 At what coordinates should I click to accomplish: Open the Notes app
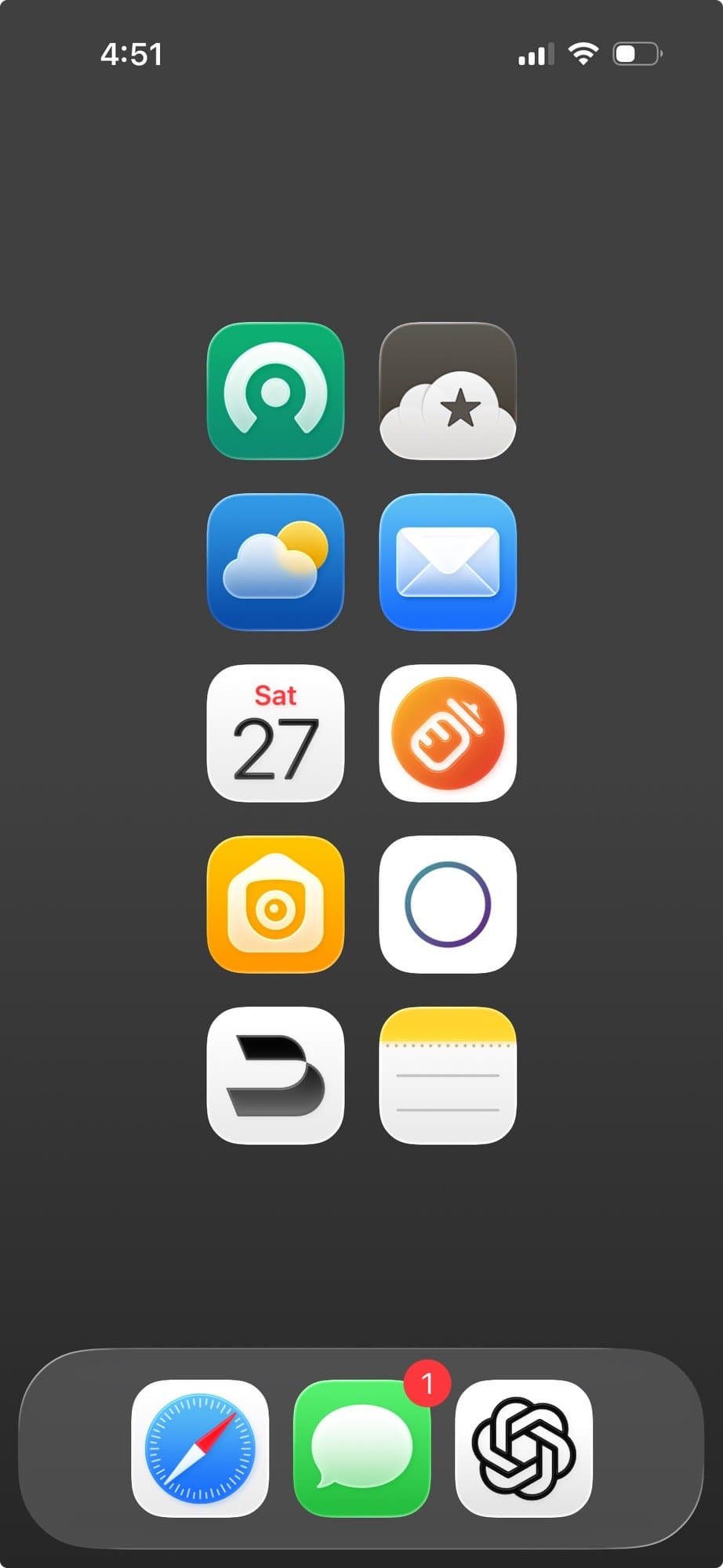click(x=448, y=1075)
